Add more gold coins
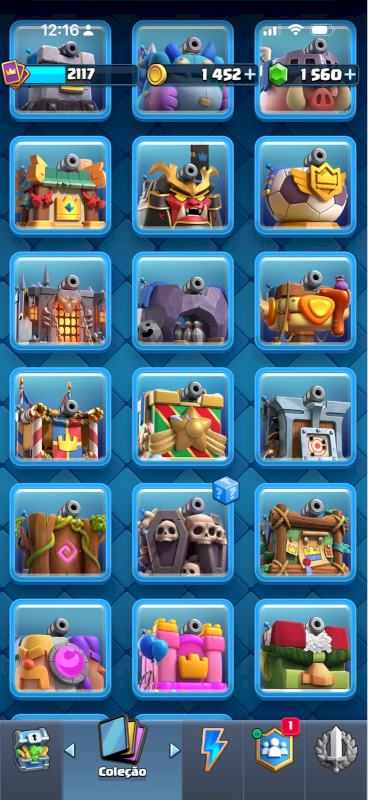Image resolution: width=368 pixels, height=800 pixels. (x=249, y=74)
